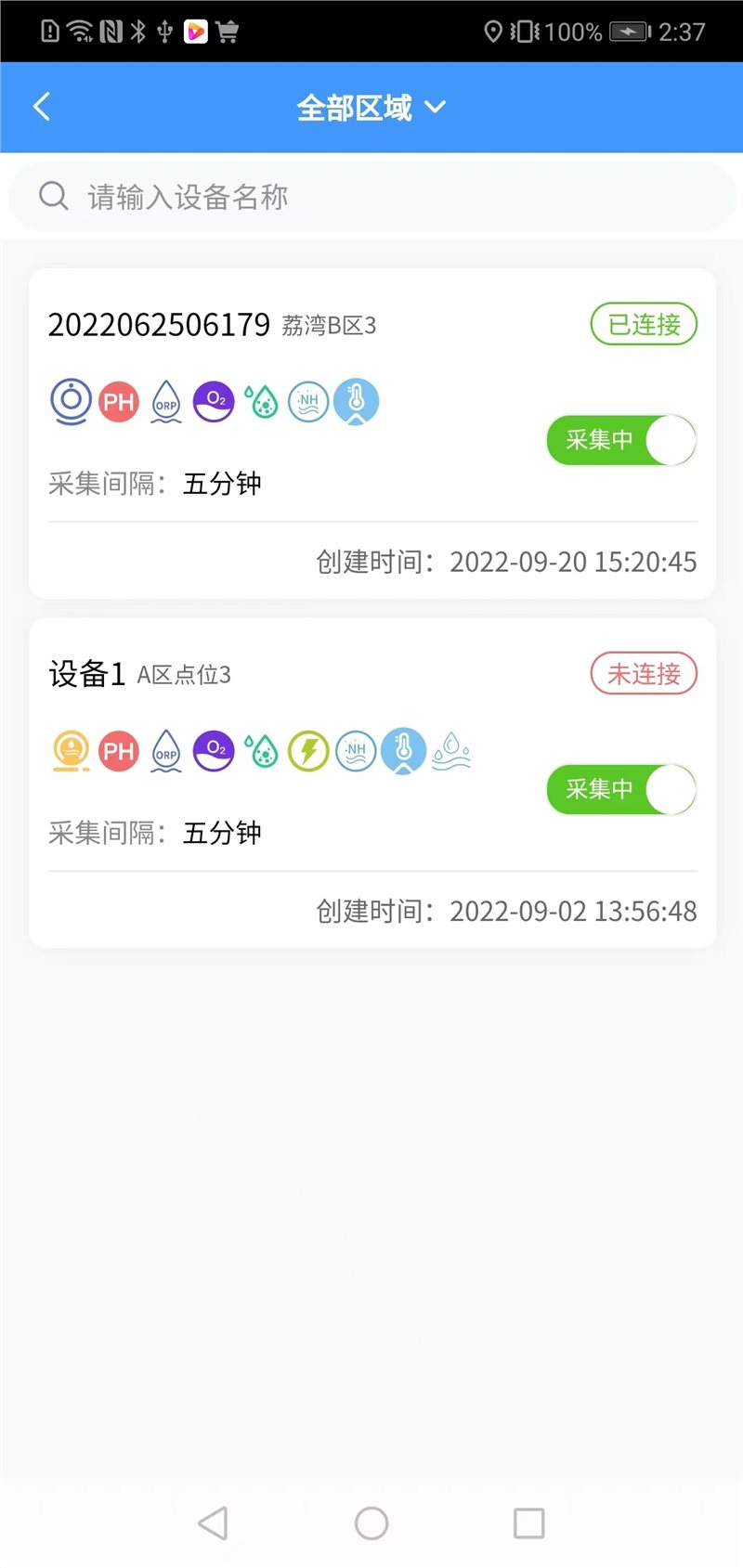This screenshot has width=743, height=1568.
Task: Select the lightning power icon on 设备1
Action: (x=308, y=752)
